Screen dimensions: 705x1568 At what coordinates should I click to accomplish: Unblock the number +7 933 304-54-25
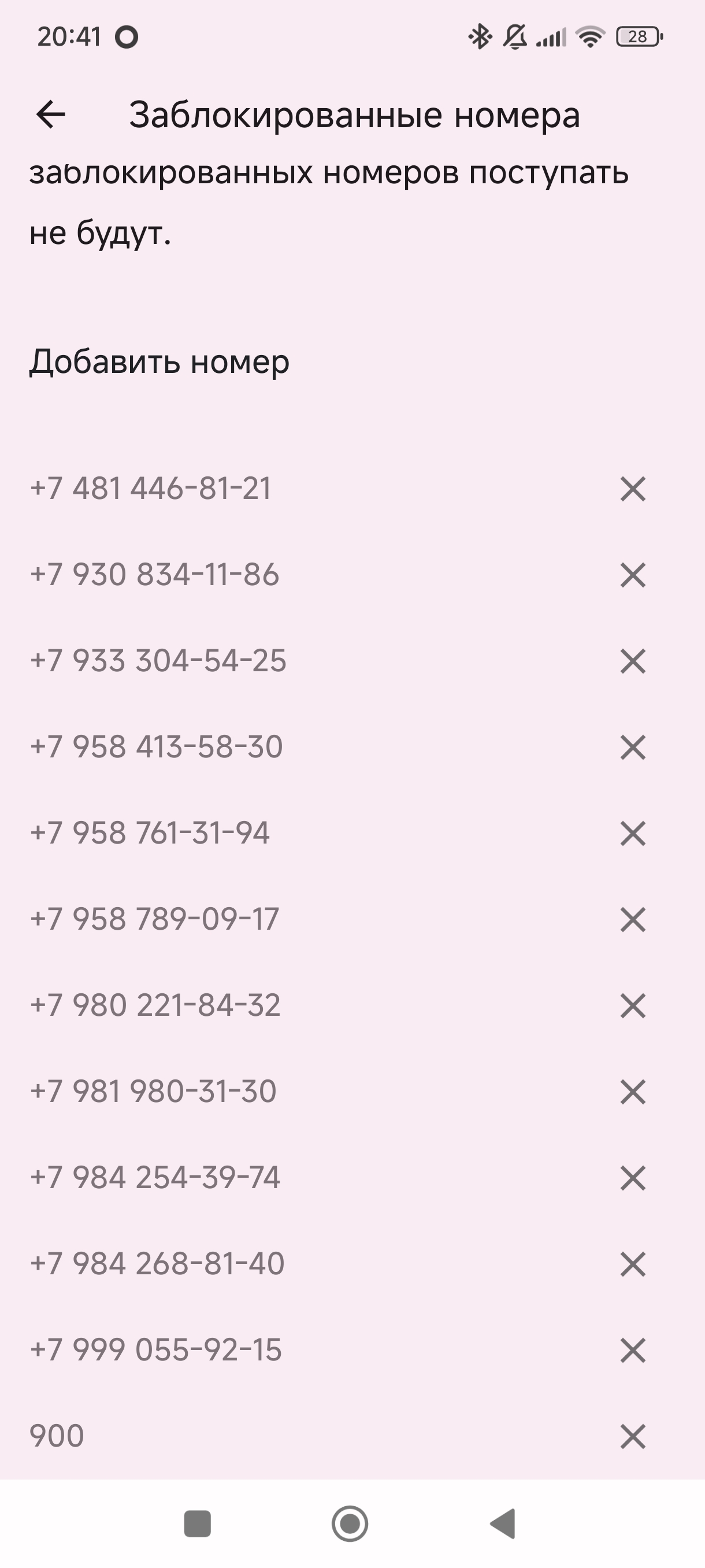633,661
